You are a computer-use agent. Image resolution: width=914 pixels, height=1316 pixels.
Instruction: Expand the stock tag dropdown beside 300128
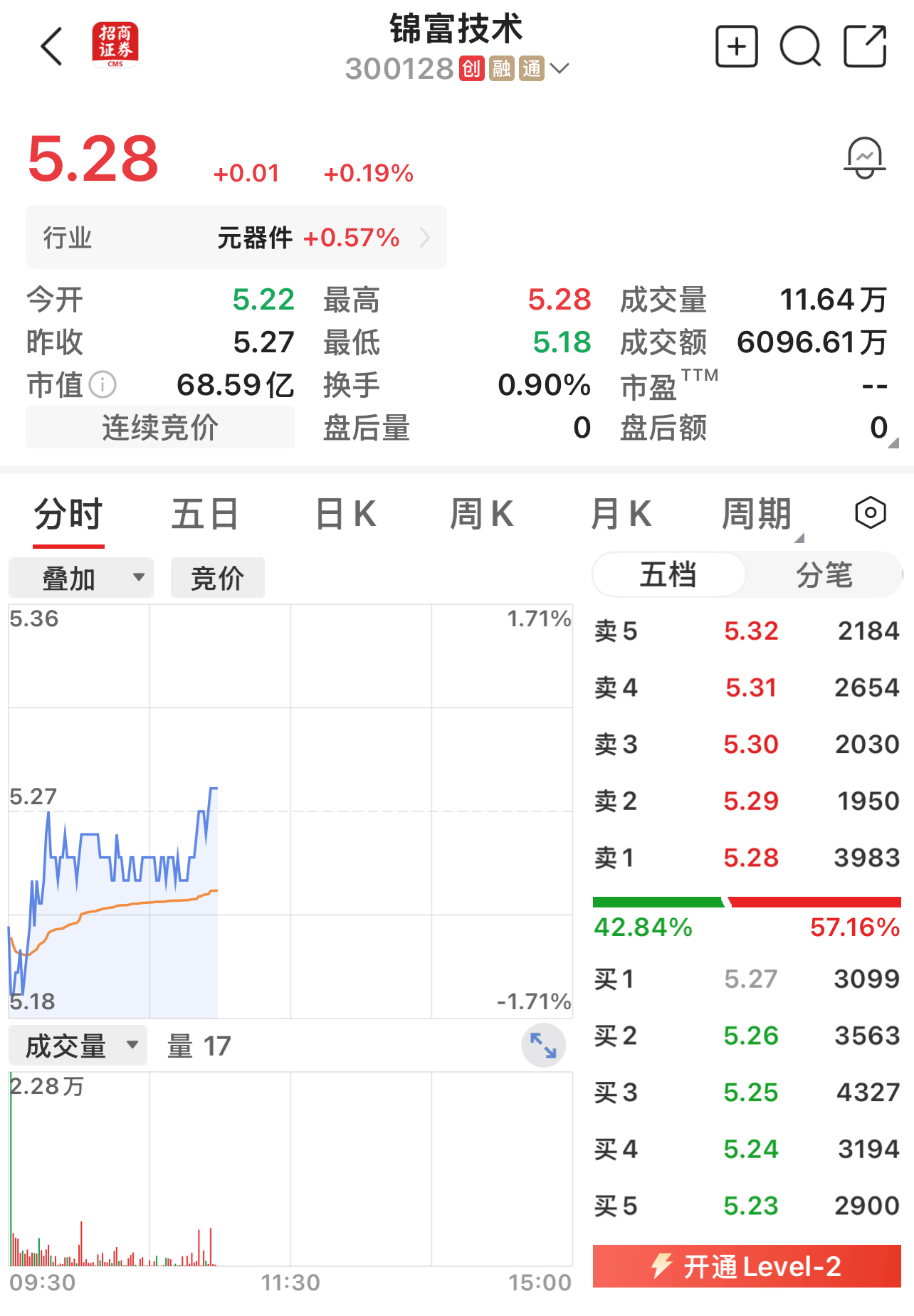[560, 69]
